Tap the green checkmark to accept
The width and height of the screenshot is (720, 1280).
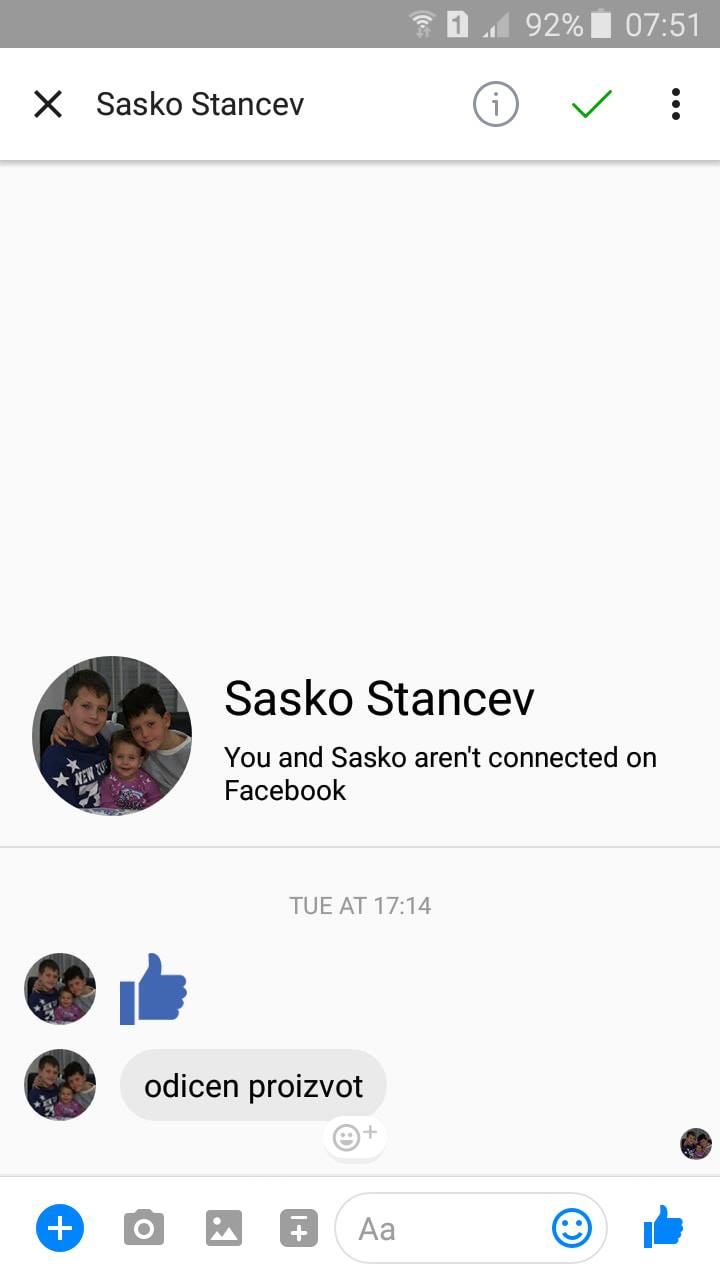click(591, 104)
